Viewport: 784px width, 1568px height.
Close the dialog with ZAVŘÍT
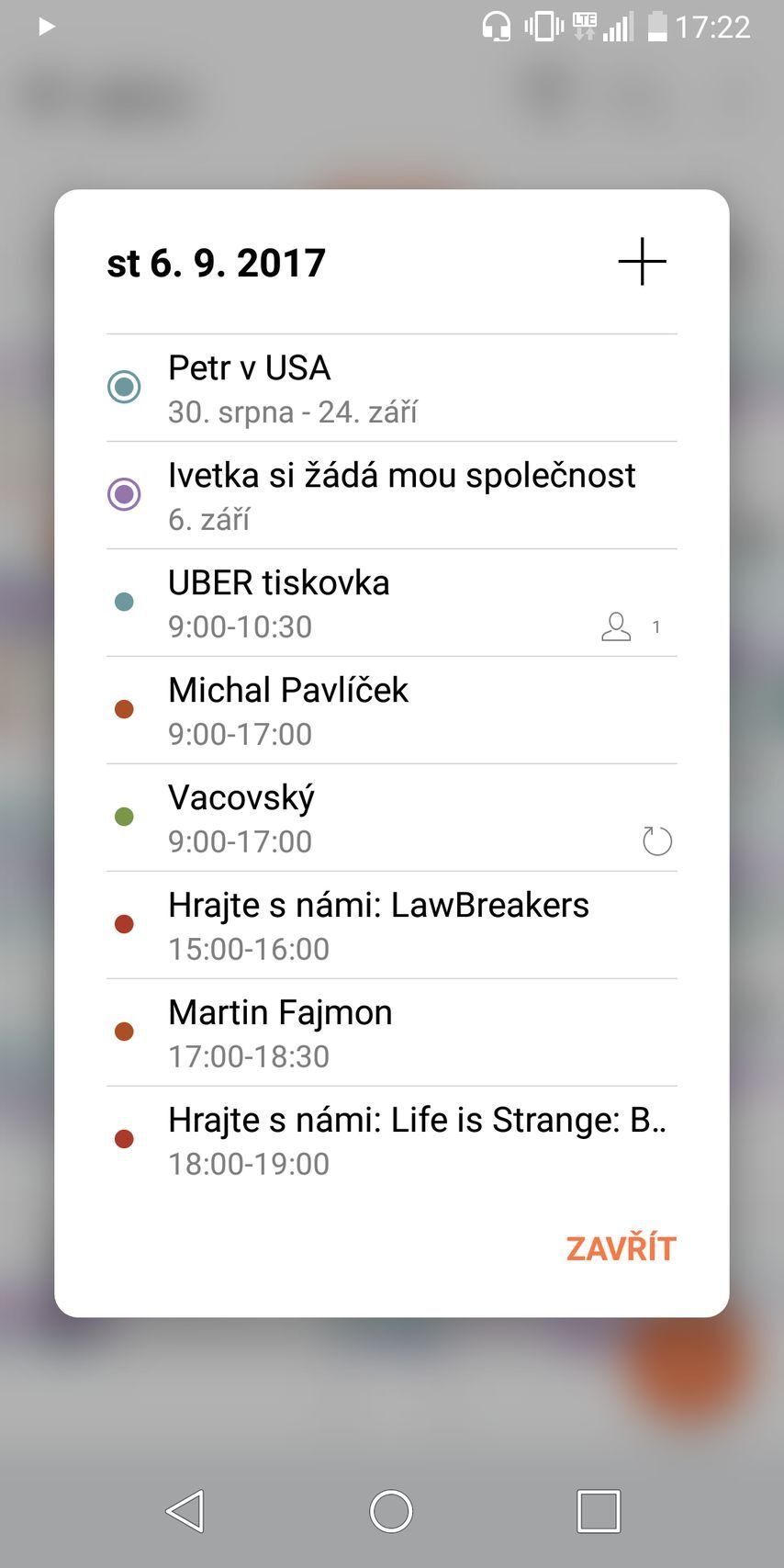[621, 1248]
